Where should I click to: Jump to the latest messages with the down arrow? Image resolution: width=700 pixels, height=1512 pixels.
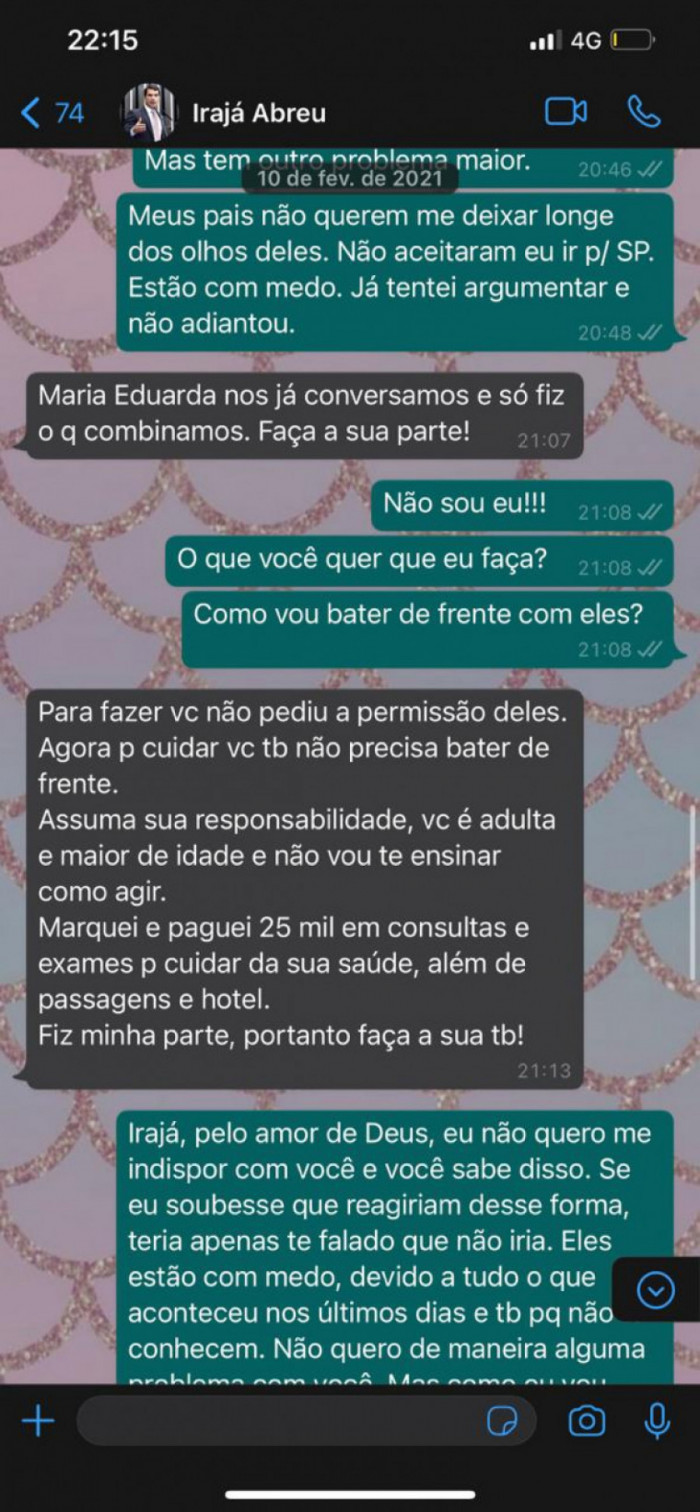tap(656, 1292)
